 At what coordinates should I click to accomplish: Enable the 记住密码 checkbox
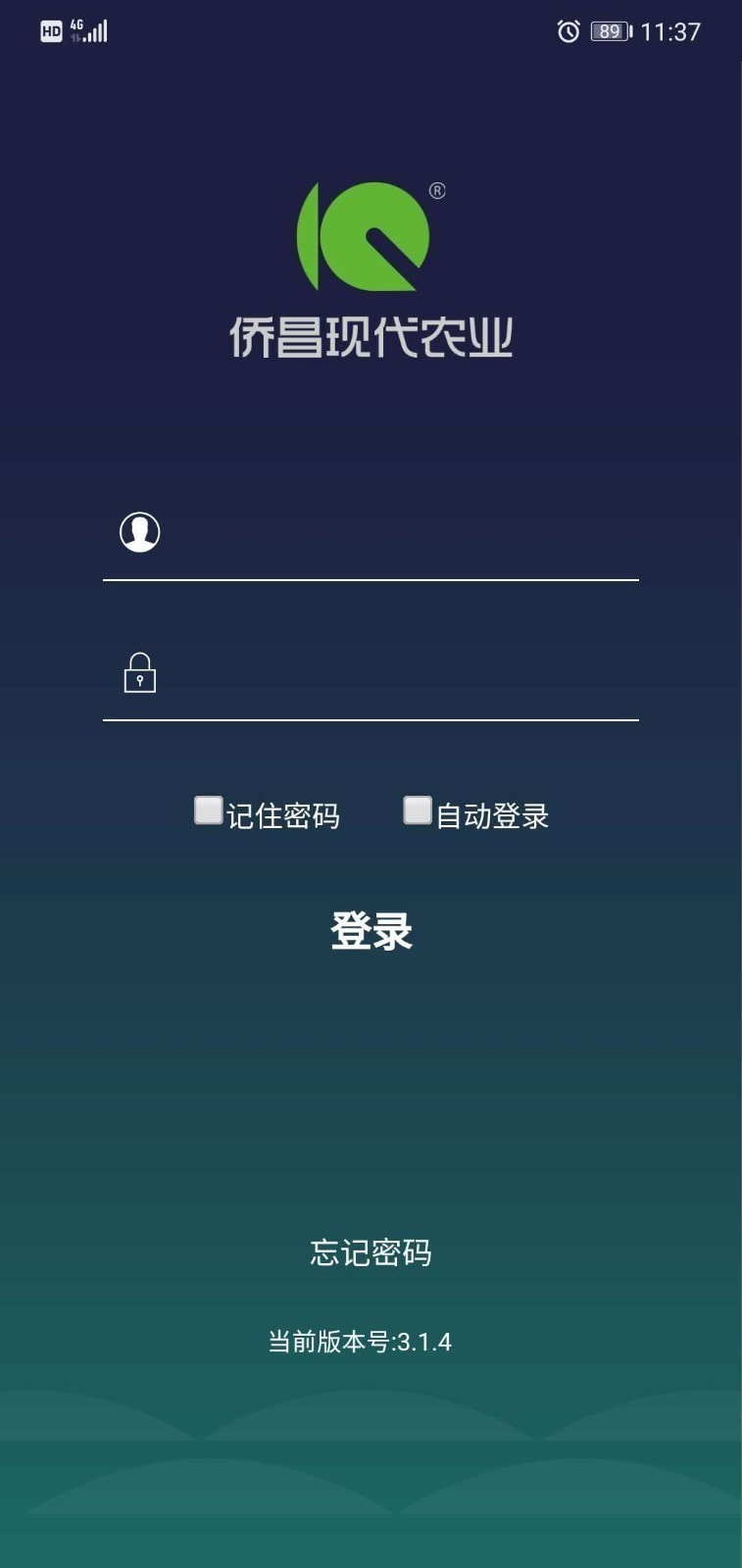pyautogui.click(x=206, y=810)
